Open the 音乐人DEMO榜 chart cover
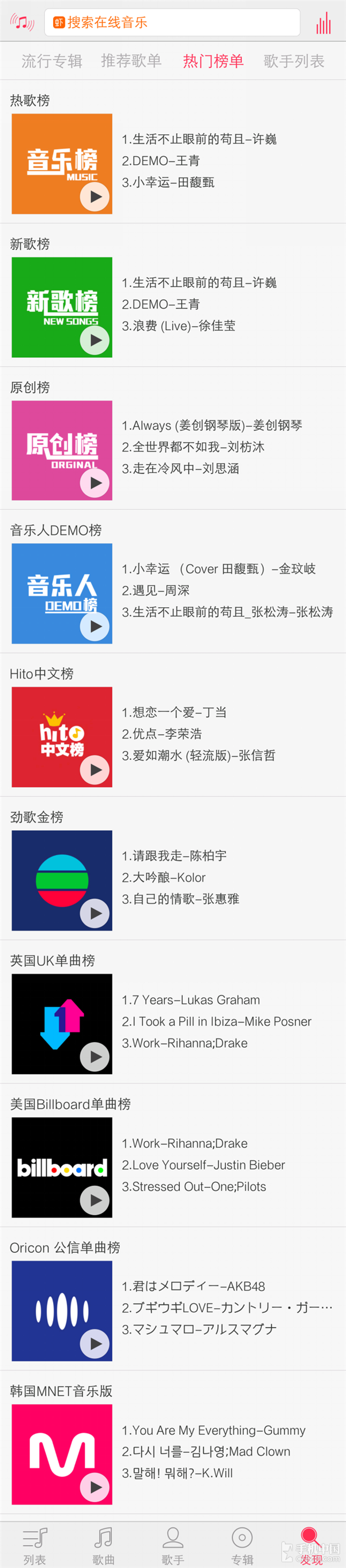Screen dimensions: 346x1568 [x=62, y=593]
